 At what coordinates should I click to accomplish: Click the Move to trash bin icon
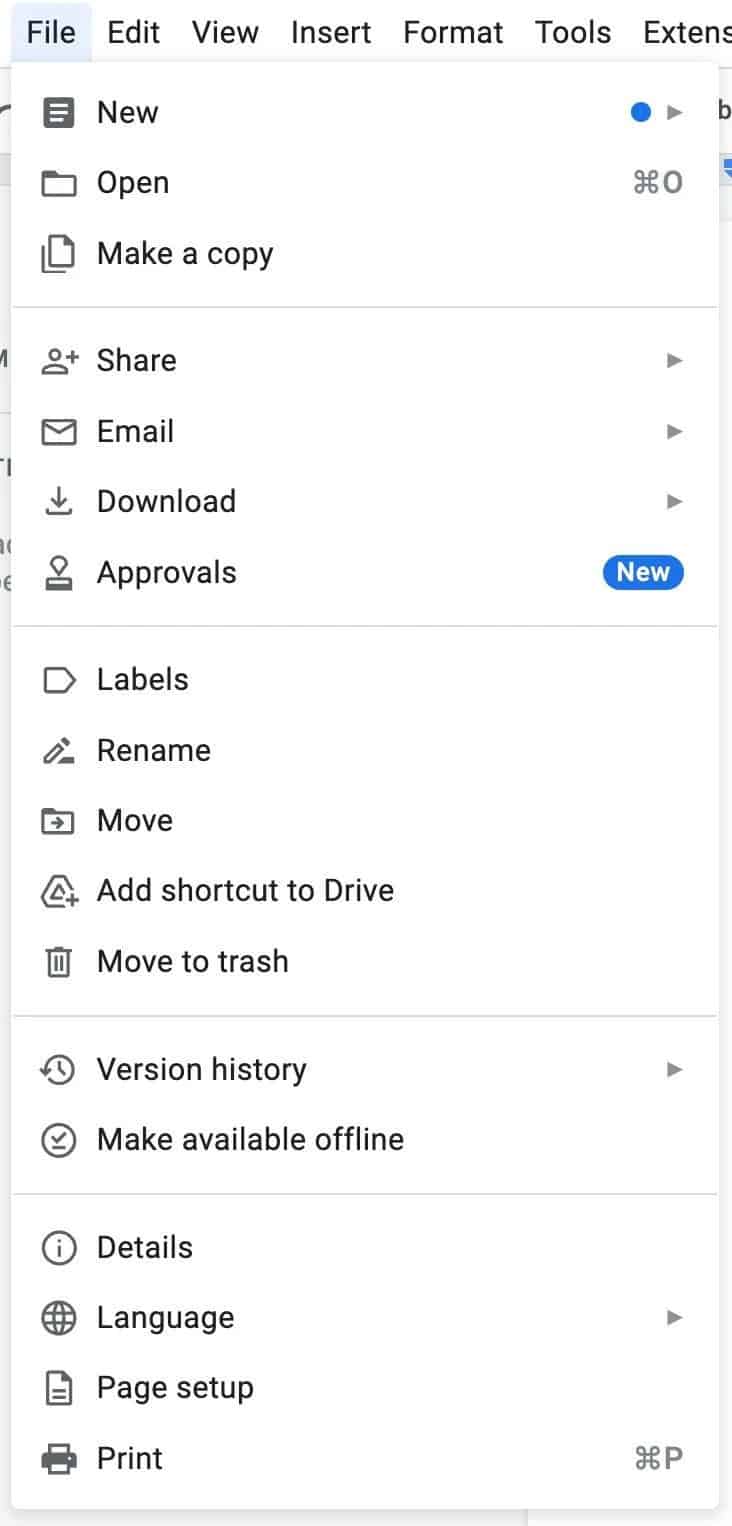60,961
